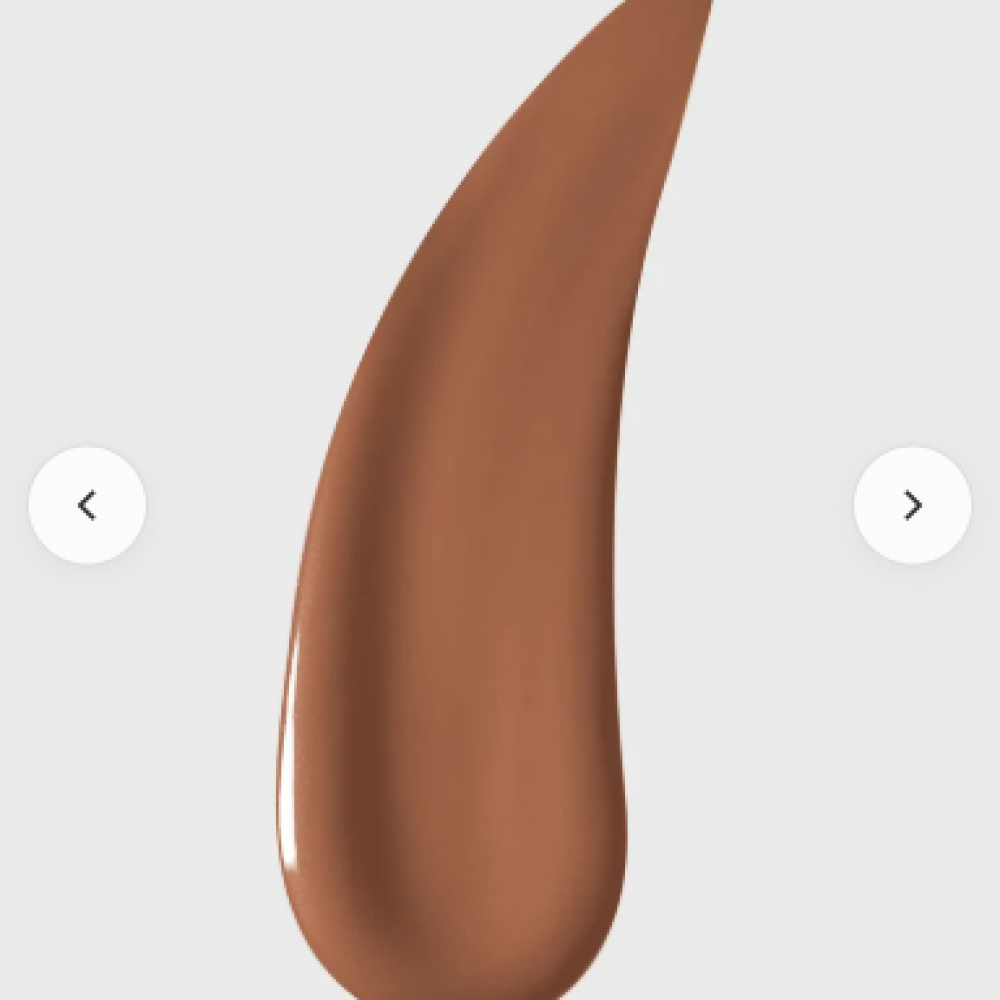Go to the next product image
The height and width of the screenshot is (1000, 1000).
pyautogui.click(x=912, y=505)
